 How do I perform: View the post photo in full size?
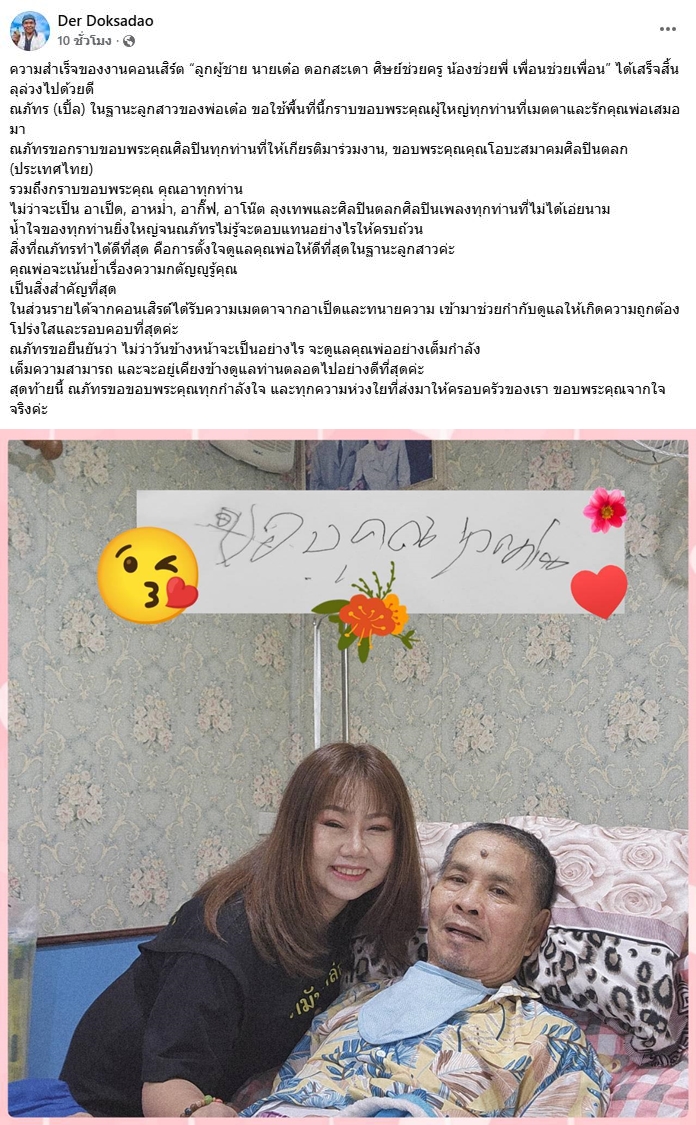(348, 780)
